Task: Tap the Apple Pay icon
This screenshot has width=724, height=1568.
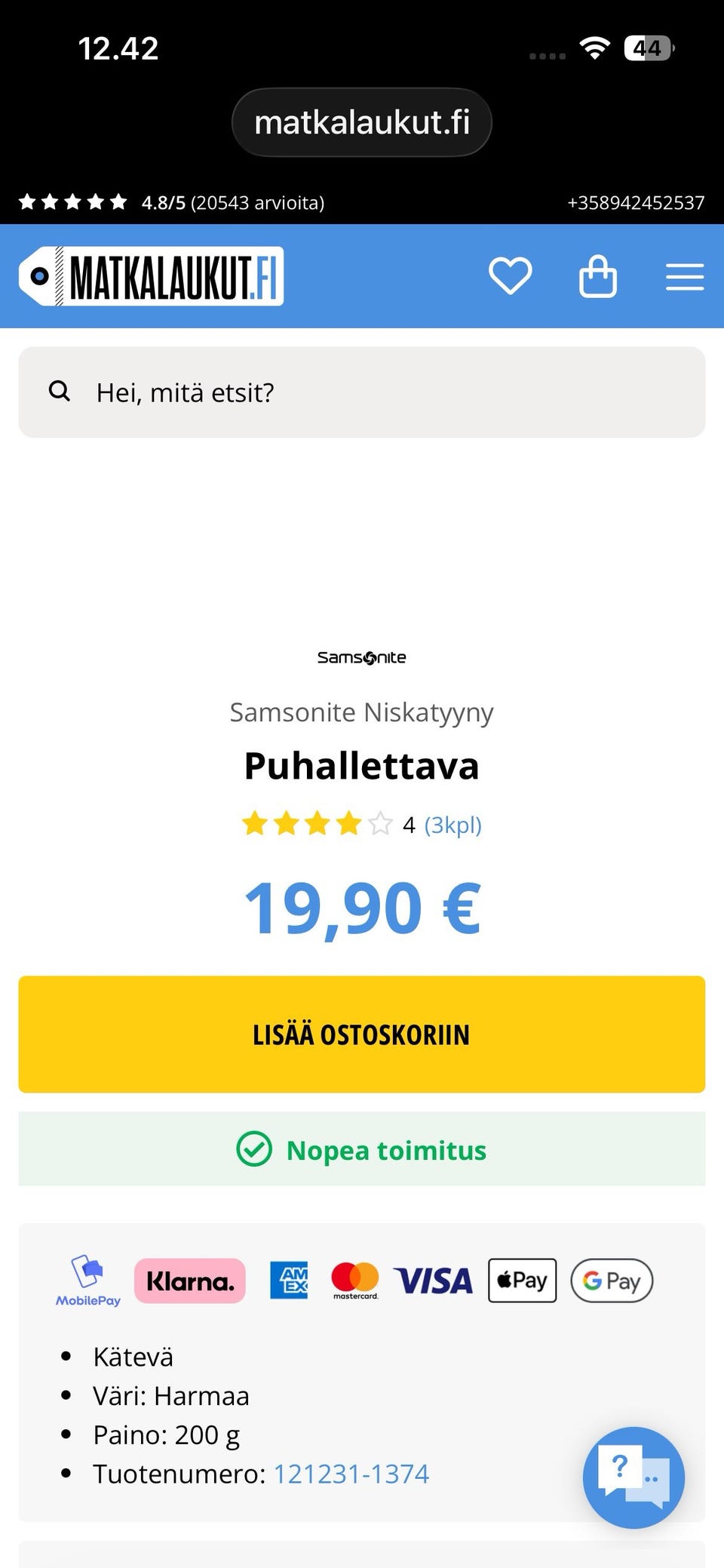Action: pyautogui.click(x=522, y=1281)
